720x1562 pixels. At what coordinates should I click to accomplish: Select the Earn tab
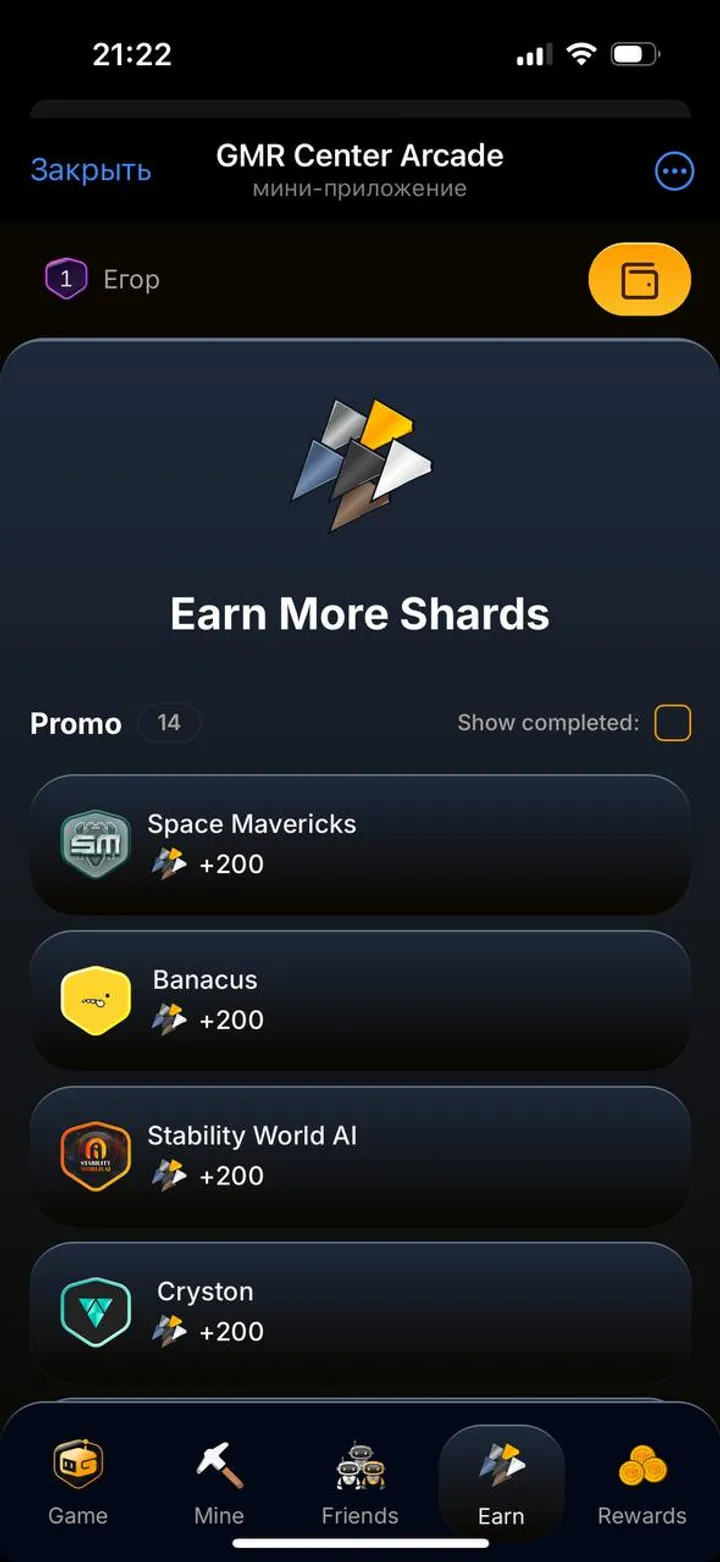pyautogui.click(x=501, y=1484)
